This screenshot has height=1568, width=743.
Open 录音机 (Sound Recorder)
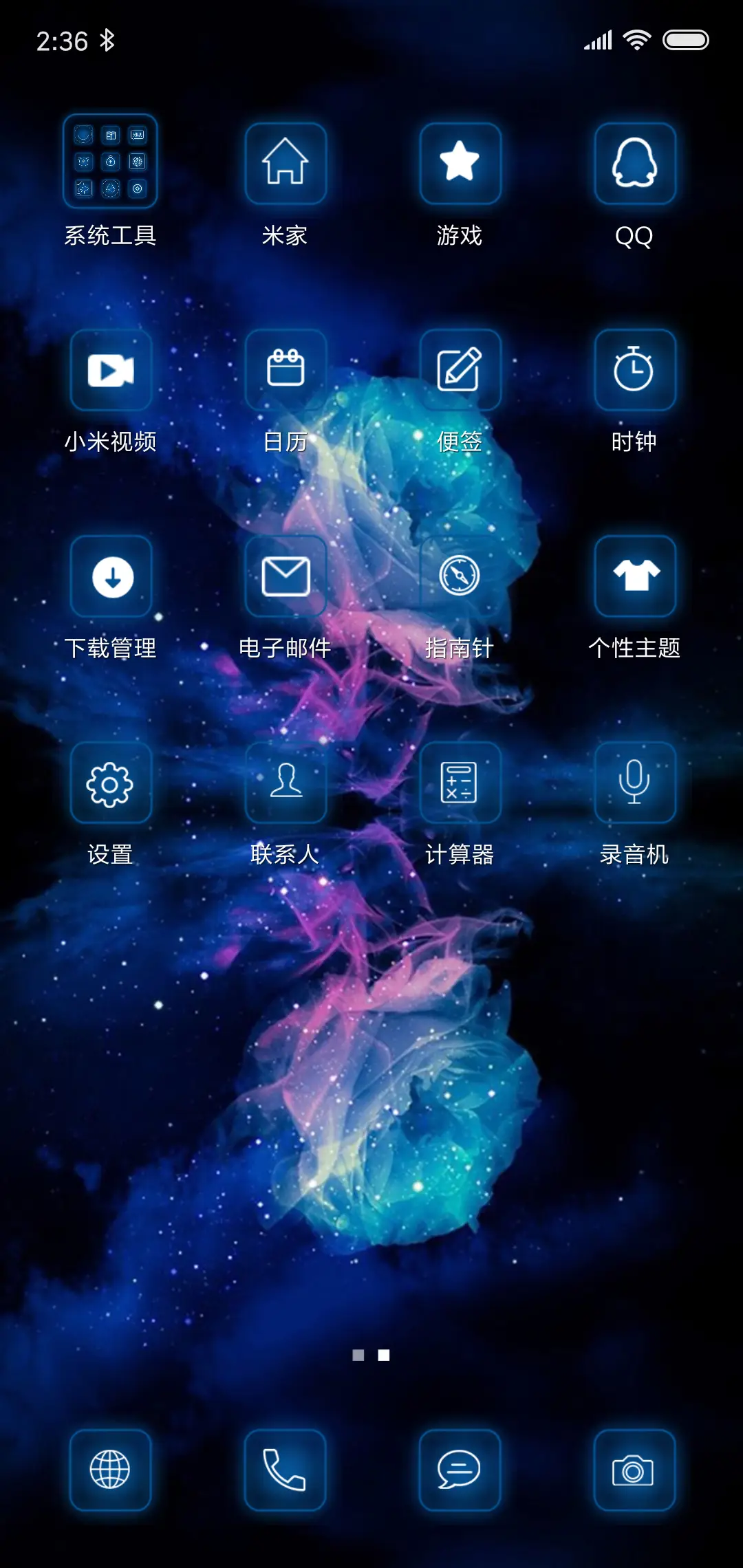coord(634,784)
